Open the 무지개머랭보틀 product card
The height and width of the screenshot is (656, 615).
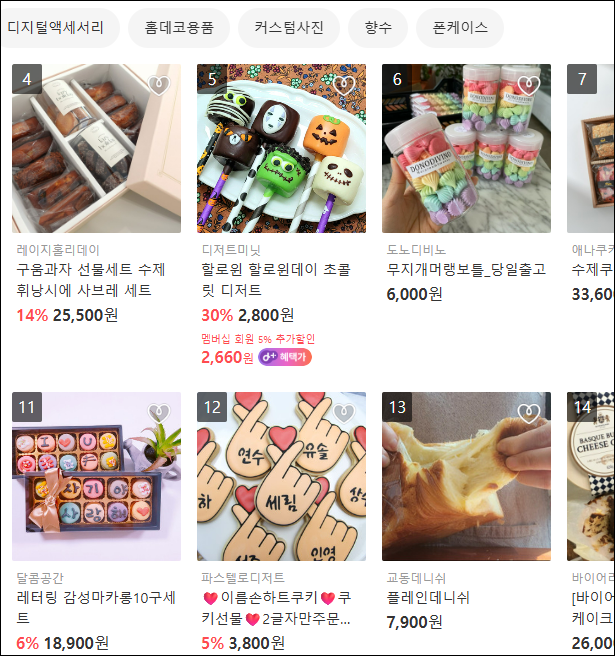tap(466, 149)
